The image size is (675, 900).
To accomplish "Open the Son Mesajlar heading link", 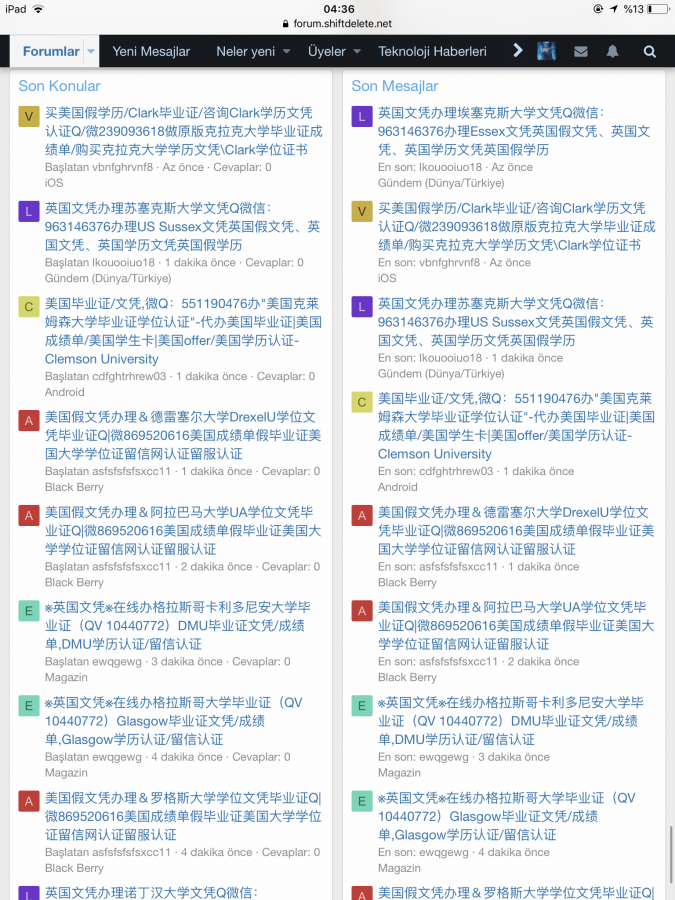I will pyautogui.click(x=395, y=87).
